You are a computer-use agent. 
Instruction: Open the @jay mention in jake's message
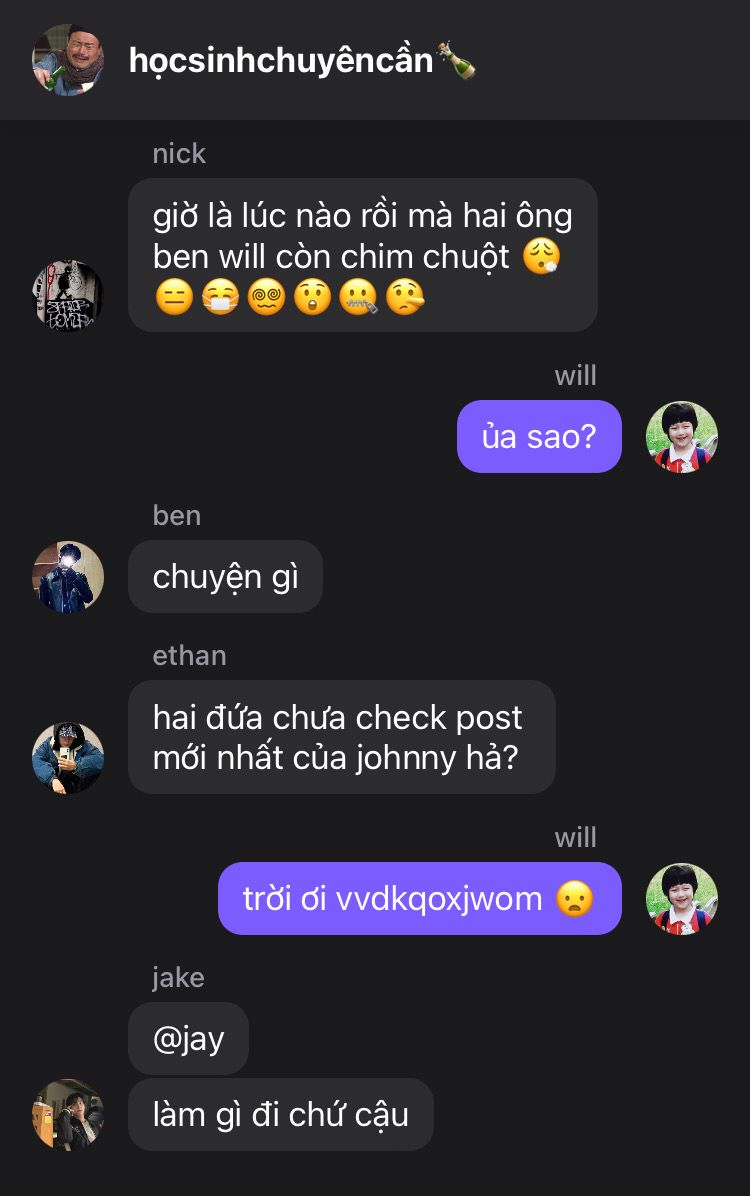pos(188,1039)
